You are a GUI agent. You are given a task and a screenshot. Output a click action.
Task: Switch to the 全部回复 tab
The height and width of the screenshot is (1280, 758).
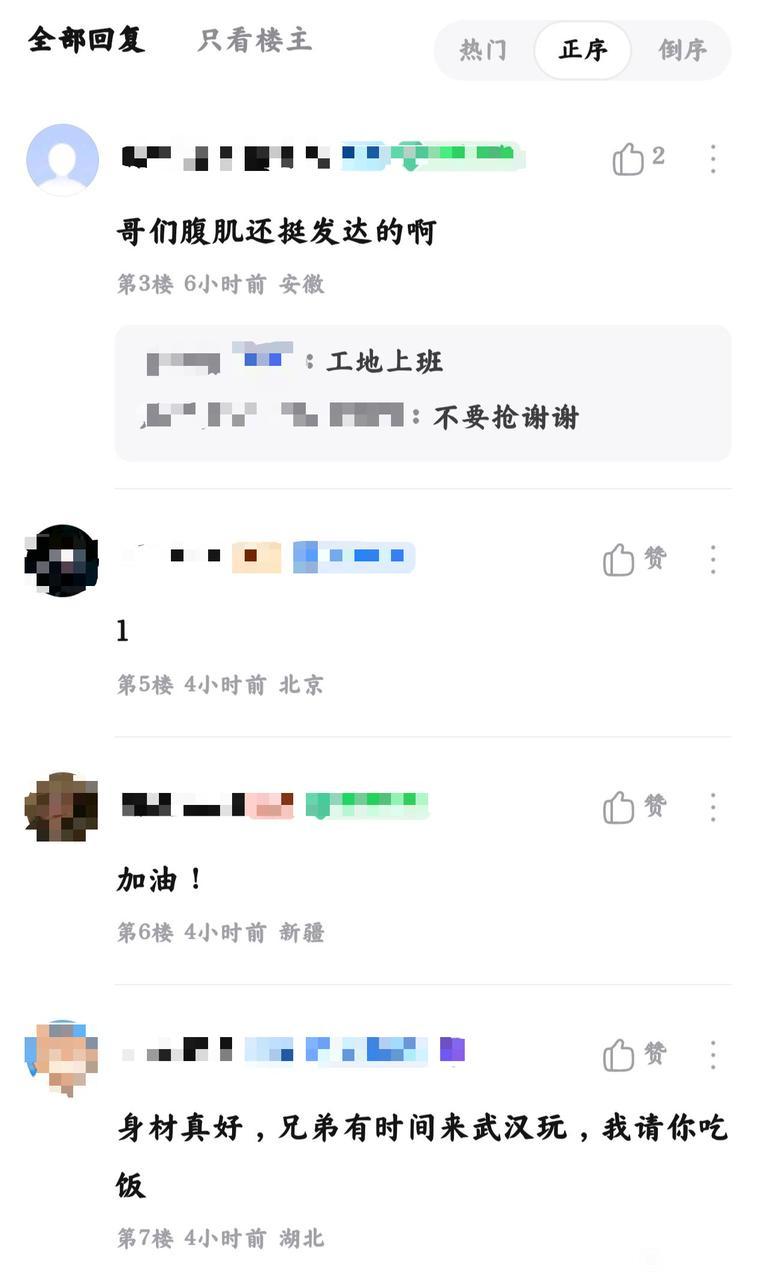click(86, 41)
